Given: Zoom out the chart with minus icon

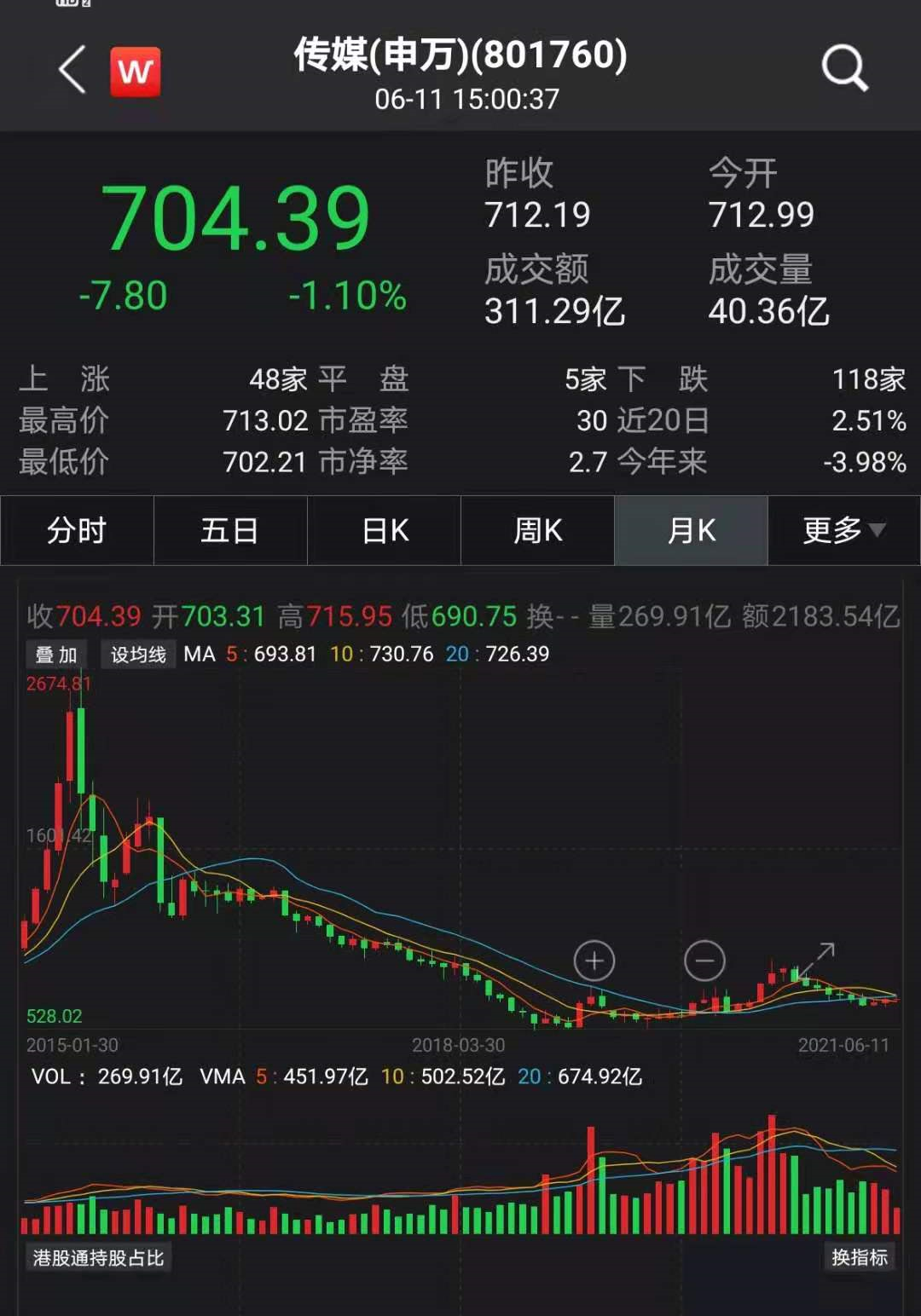Looking at the screenshot, I should (x=704, y=961).
